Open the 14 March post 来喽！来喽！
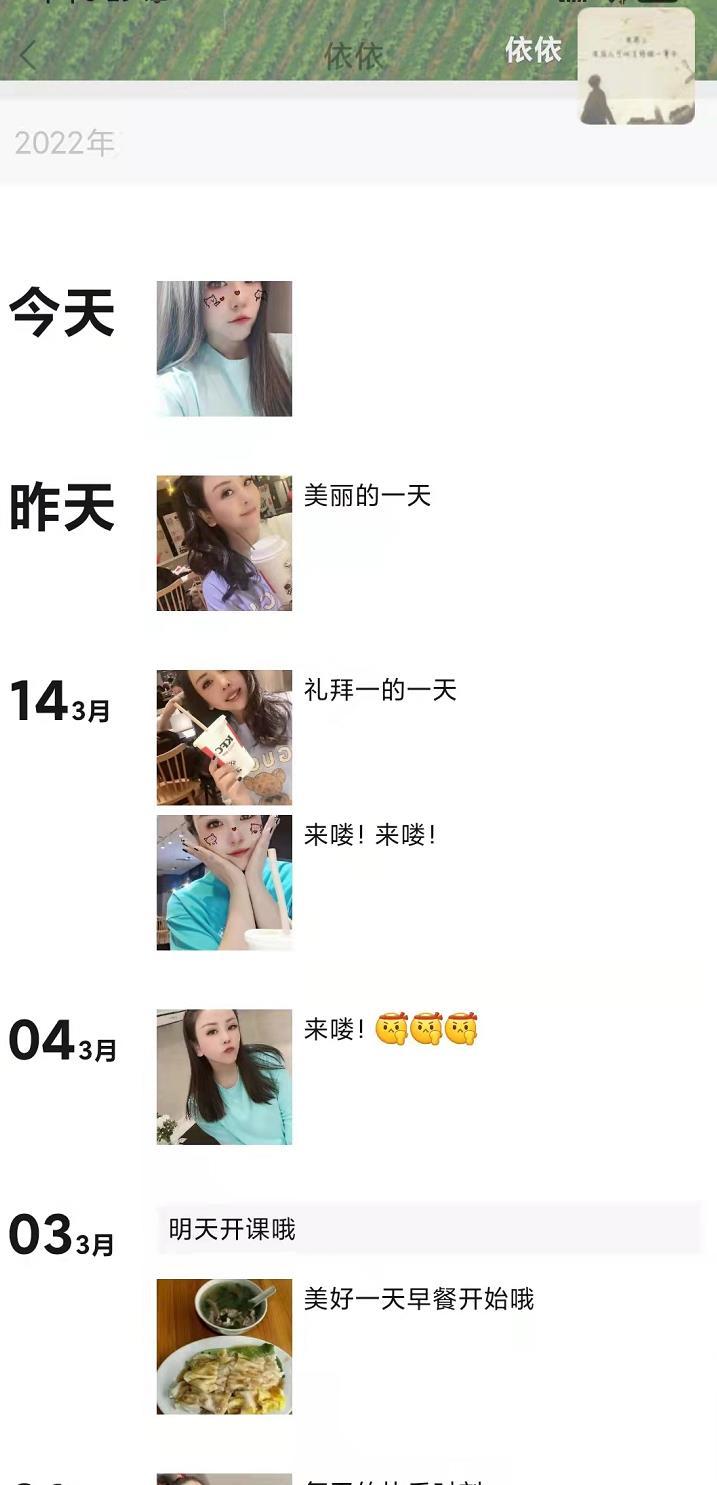Image resolution: width=717 pixels, height=1485 pixels. pos(224,882)
